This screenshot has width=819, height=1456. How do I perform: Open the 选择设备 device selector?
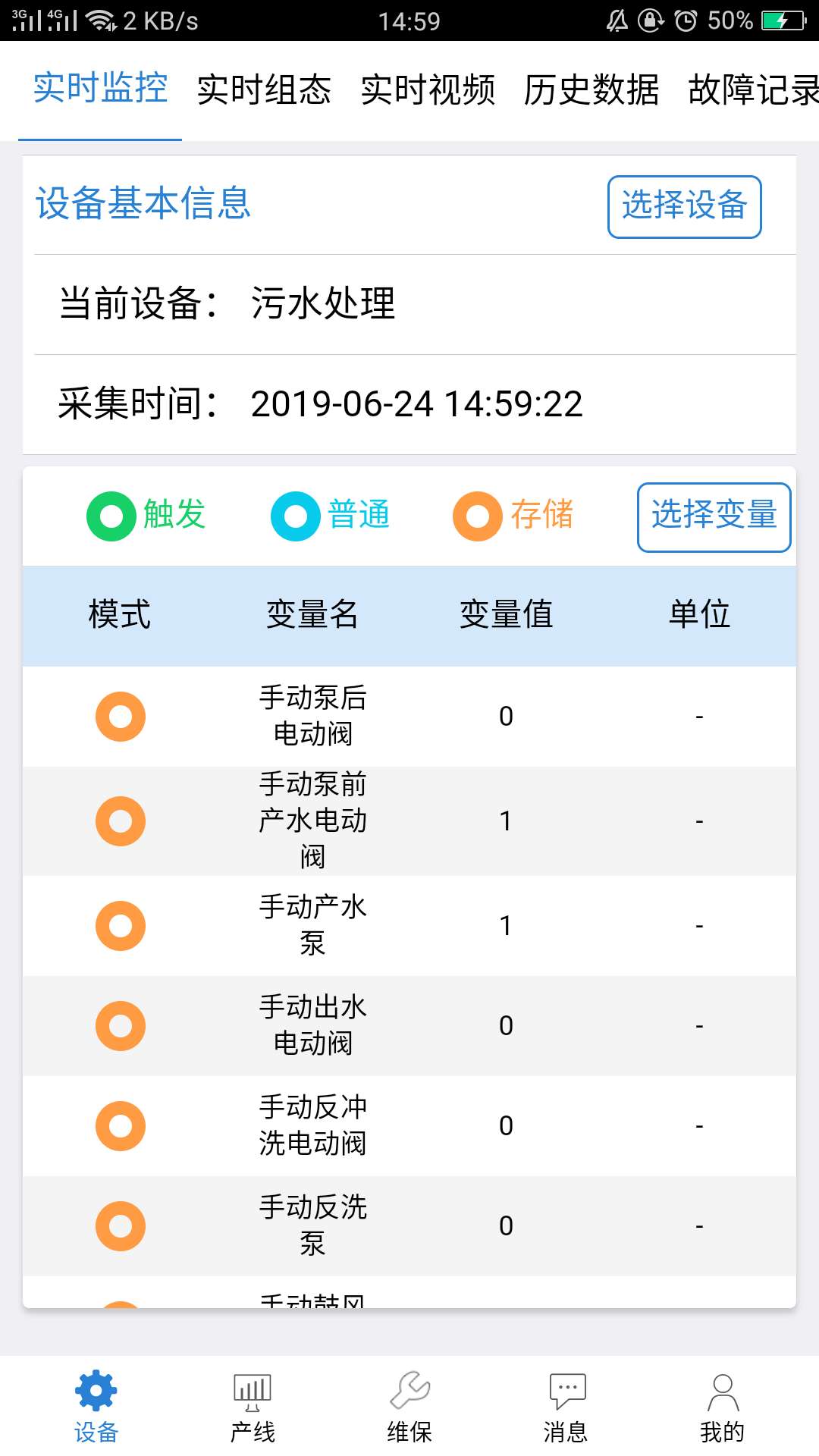coord(683,206)
